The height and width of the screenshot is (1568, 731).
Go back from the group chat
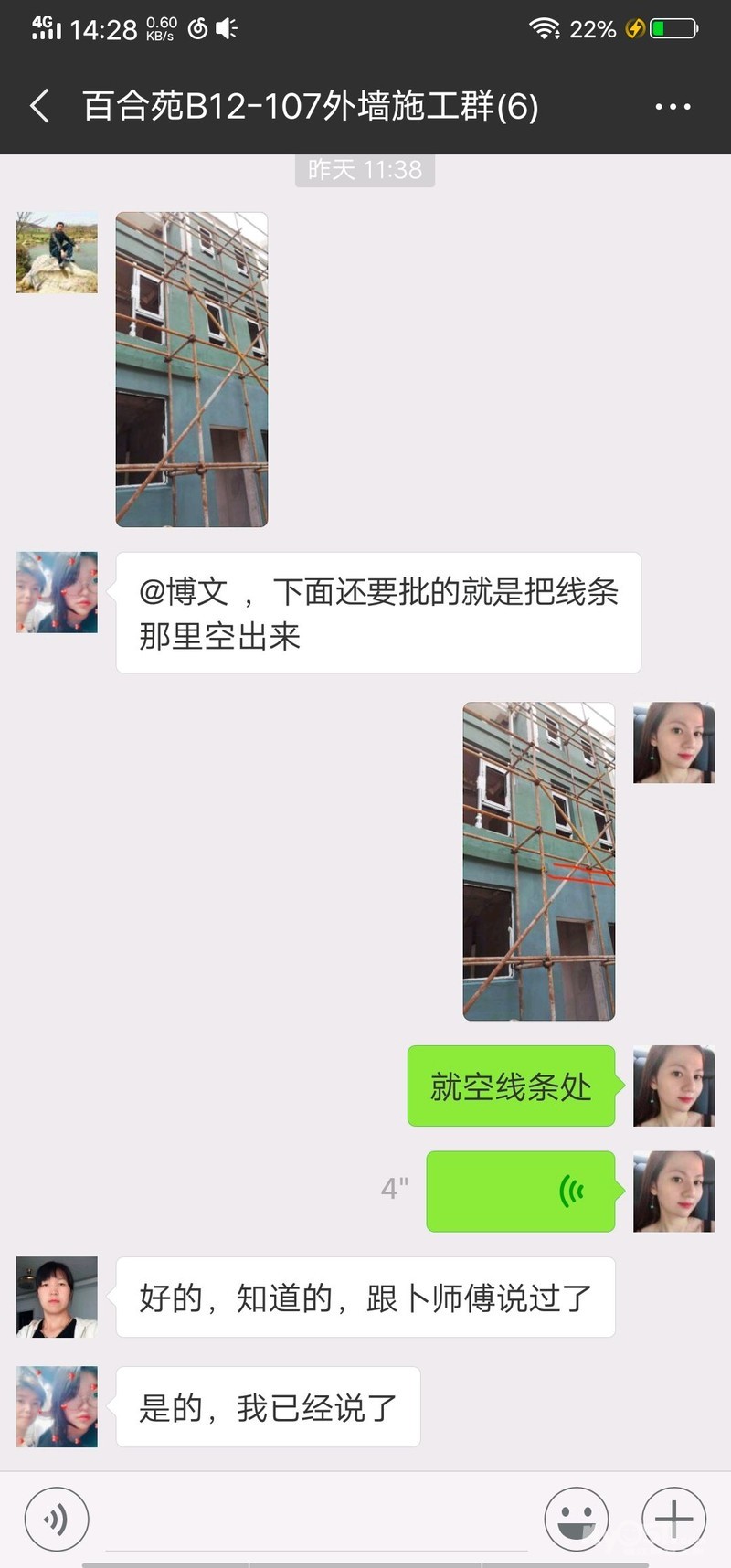pos(40,106)
